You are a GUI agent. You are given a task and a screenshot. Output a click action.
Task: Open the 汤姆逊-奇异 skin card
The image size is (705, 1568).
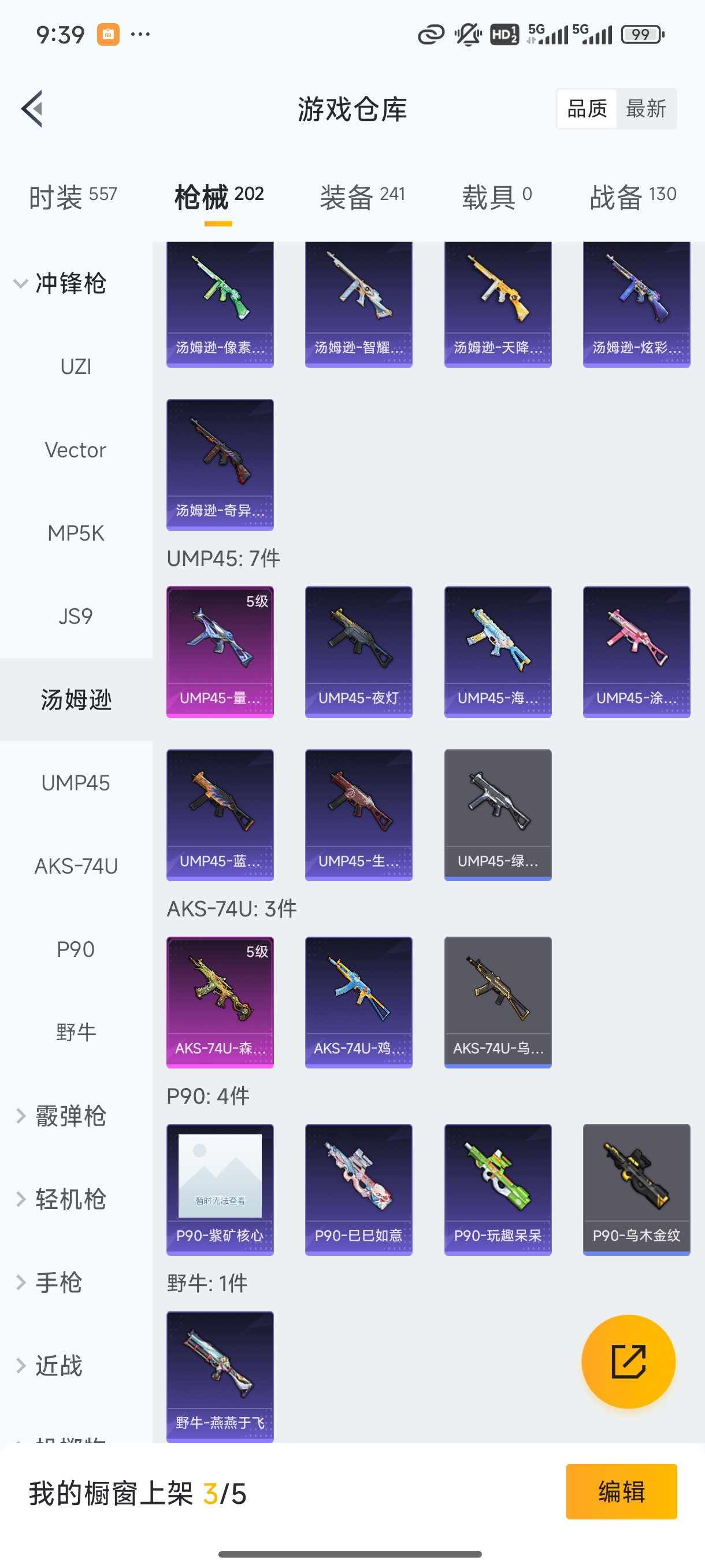click(220, 464)
